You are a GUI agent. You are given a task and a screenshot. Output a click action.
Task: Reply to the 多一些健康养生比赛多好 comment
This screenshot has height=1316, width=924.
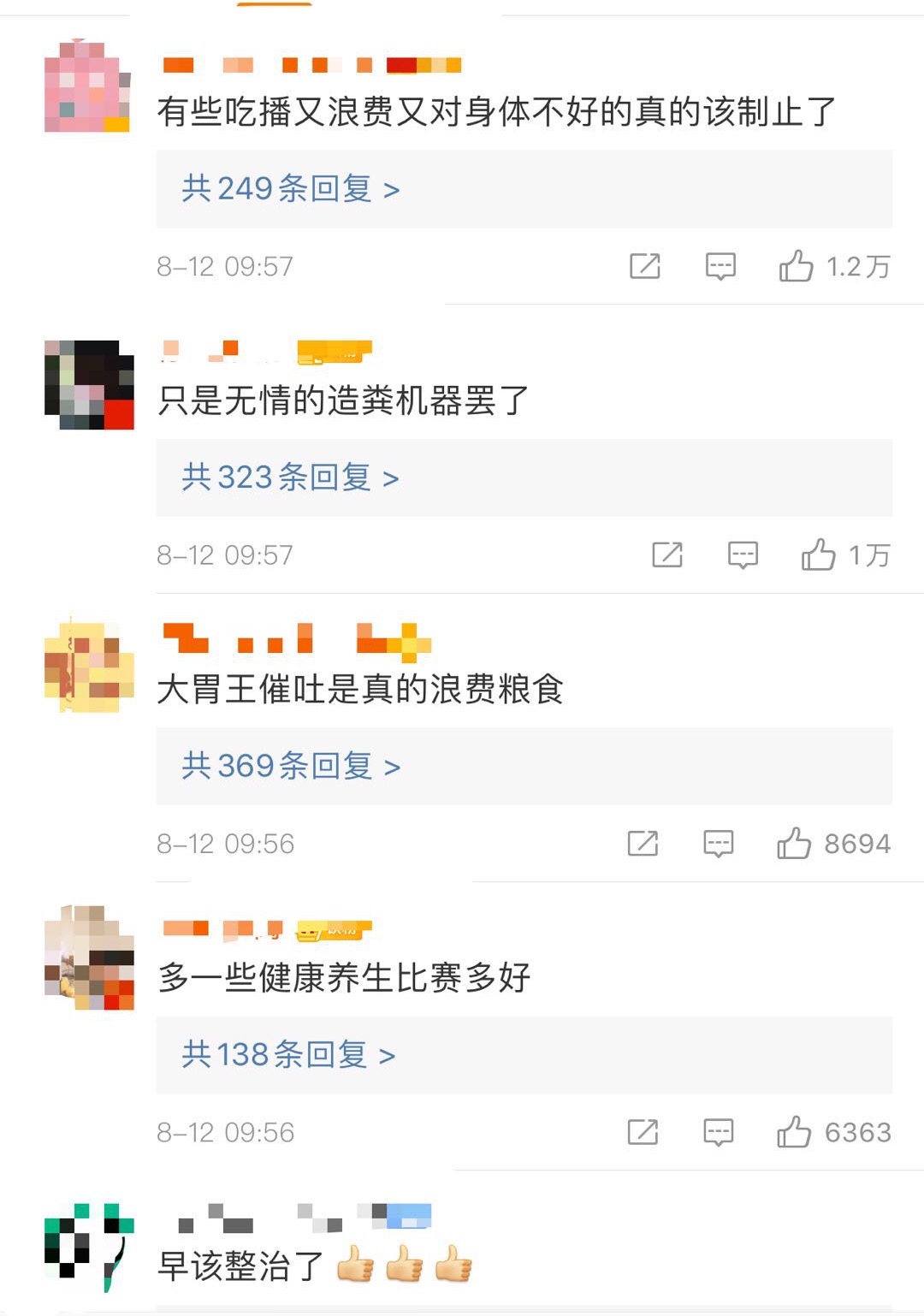point(718,1132)
